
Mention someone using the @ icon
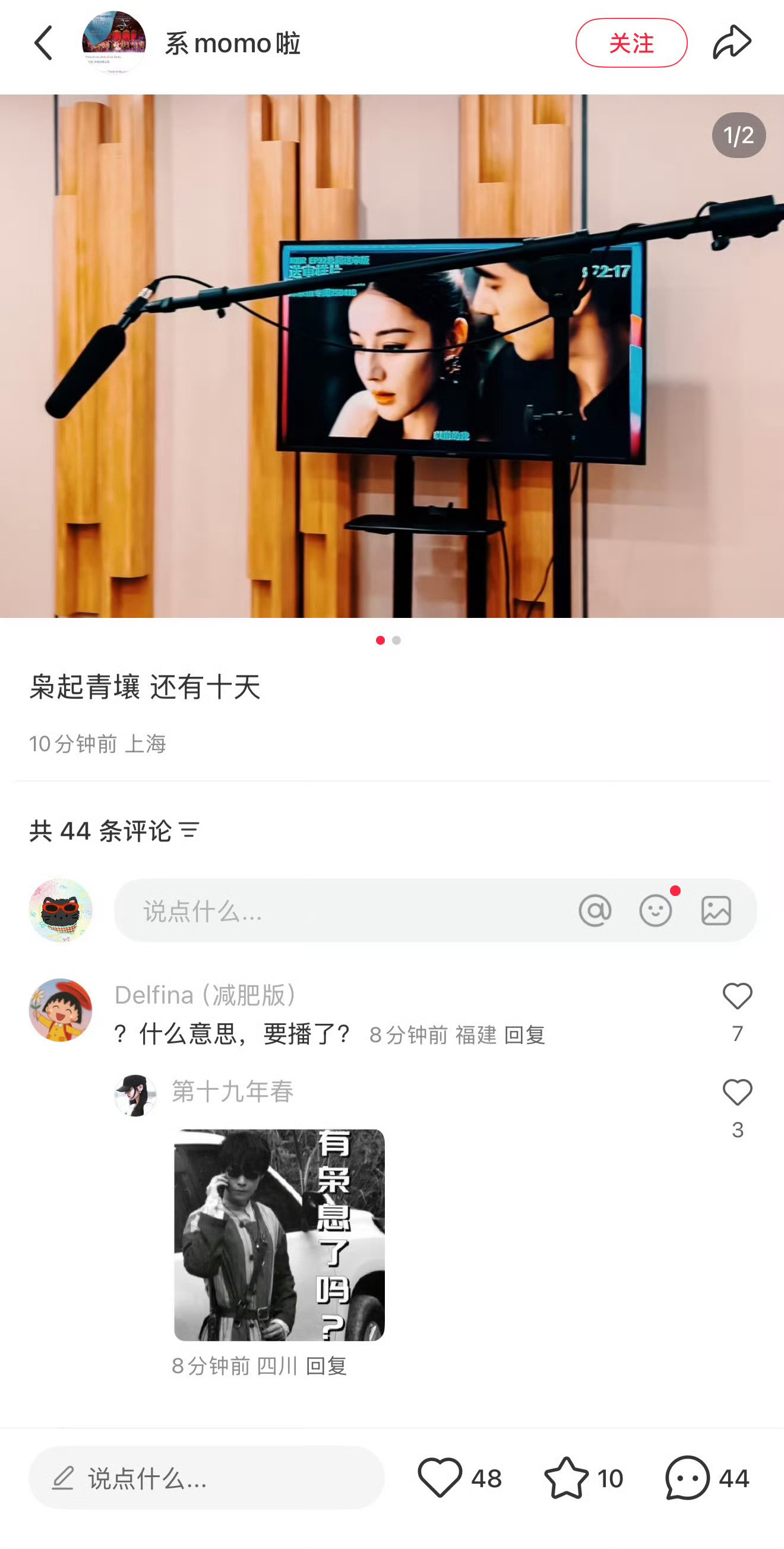tap(595, 910)
